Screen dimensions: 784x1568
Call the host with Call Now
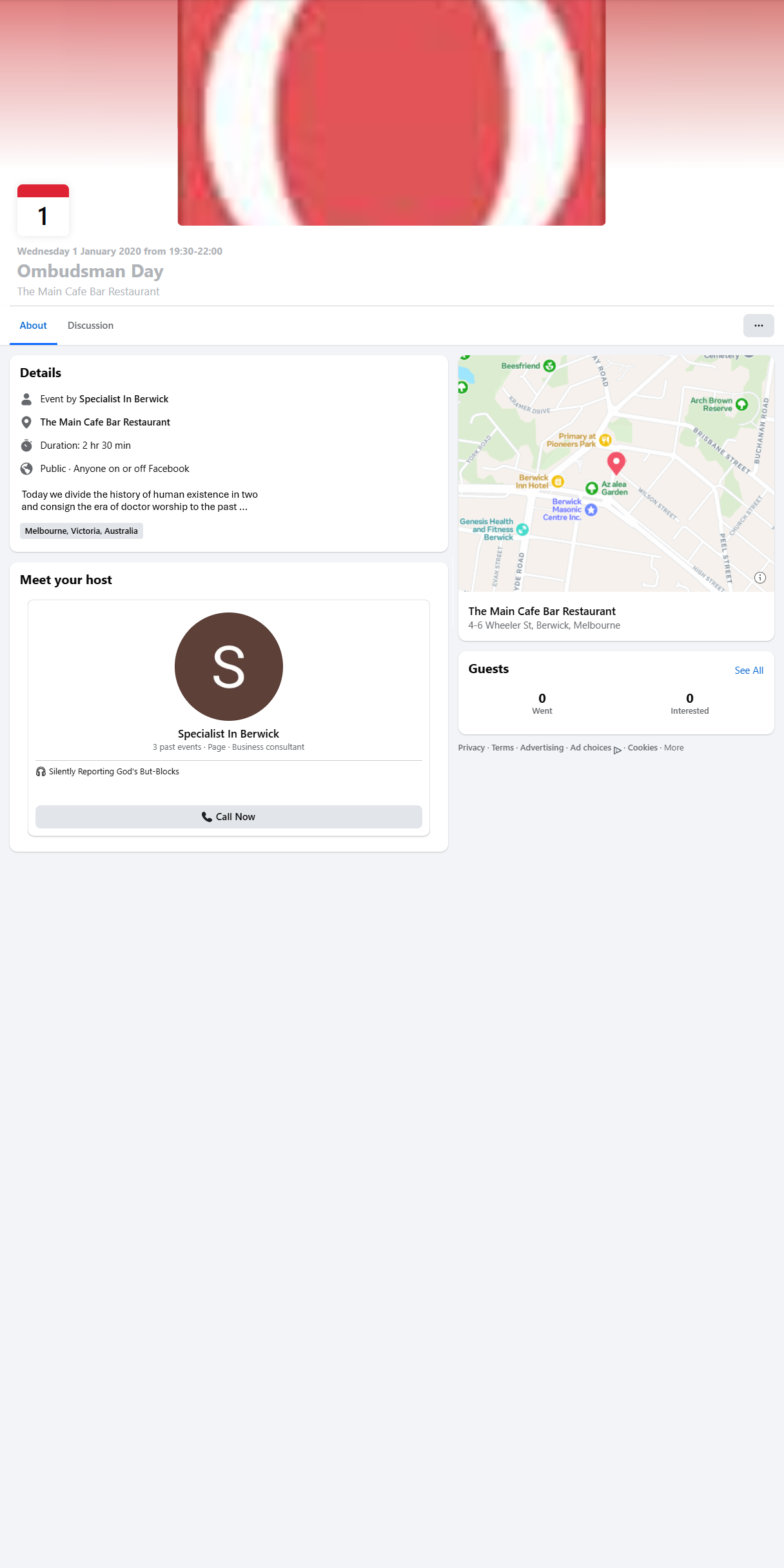228,817
